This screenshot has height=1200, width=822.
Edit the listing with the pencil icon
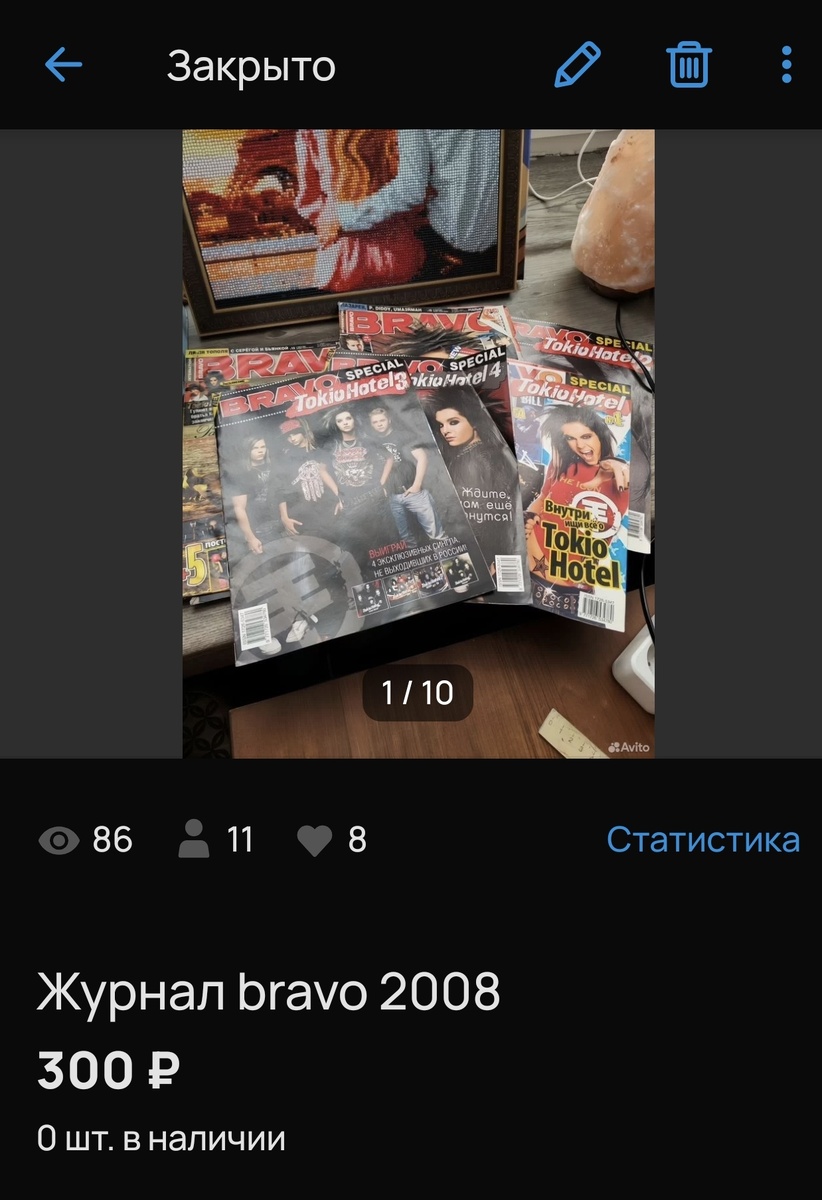[x=578, y=65]
